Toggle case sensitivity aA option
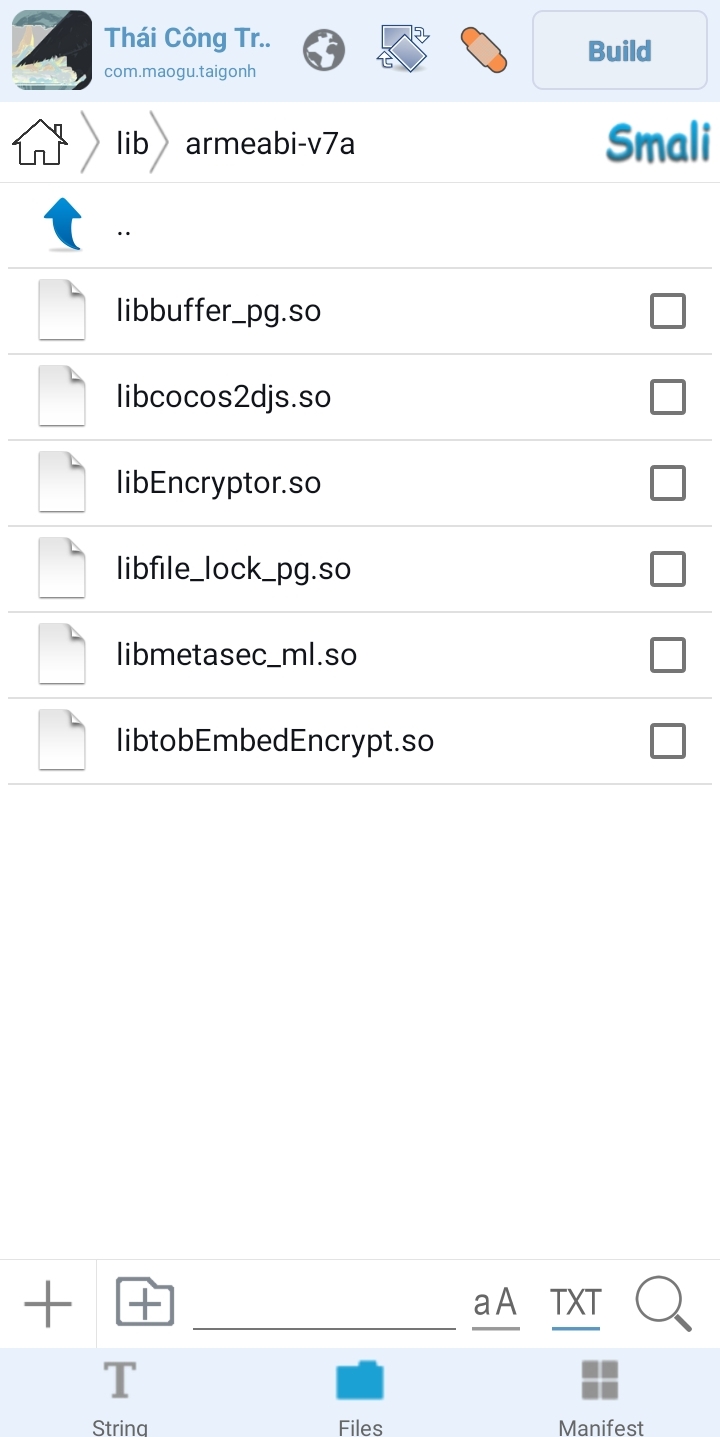 [x=495, y=1303]
